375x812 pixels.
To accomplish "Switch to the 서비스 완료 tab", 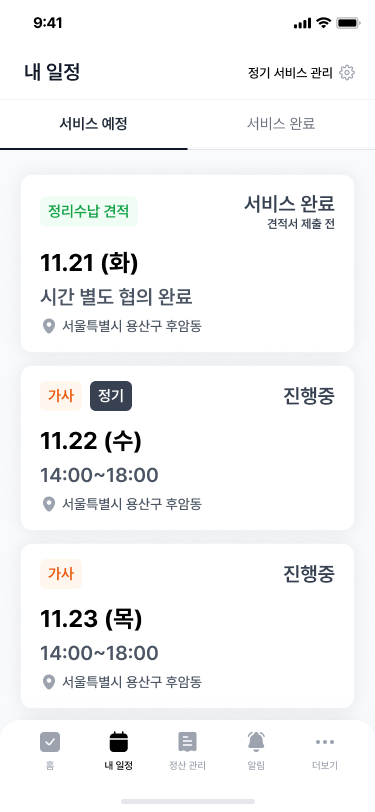I will [x=281, y=124].
